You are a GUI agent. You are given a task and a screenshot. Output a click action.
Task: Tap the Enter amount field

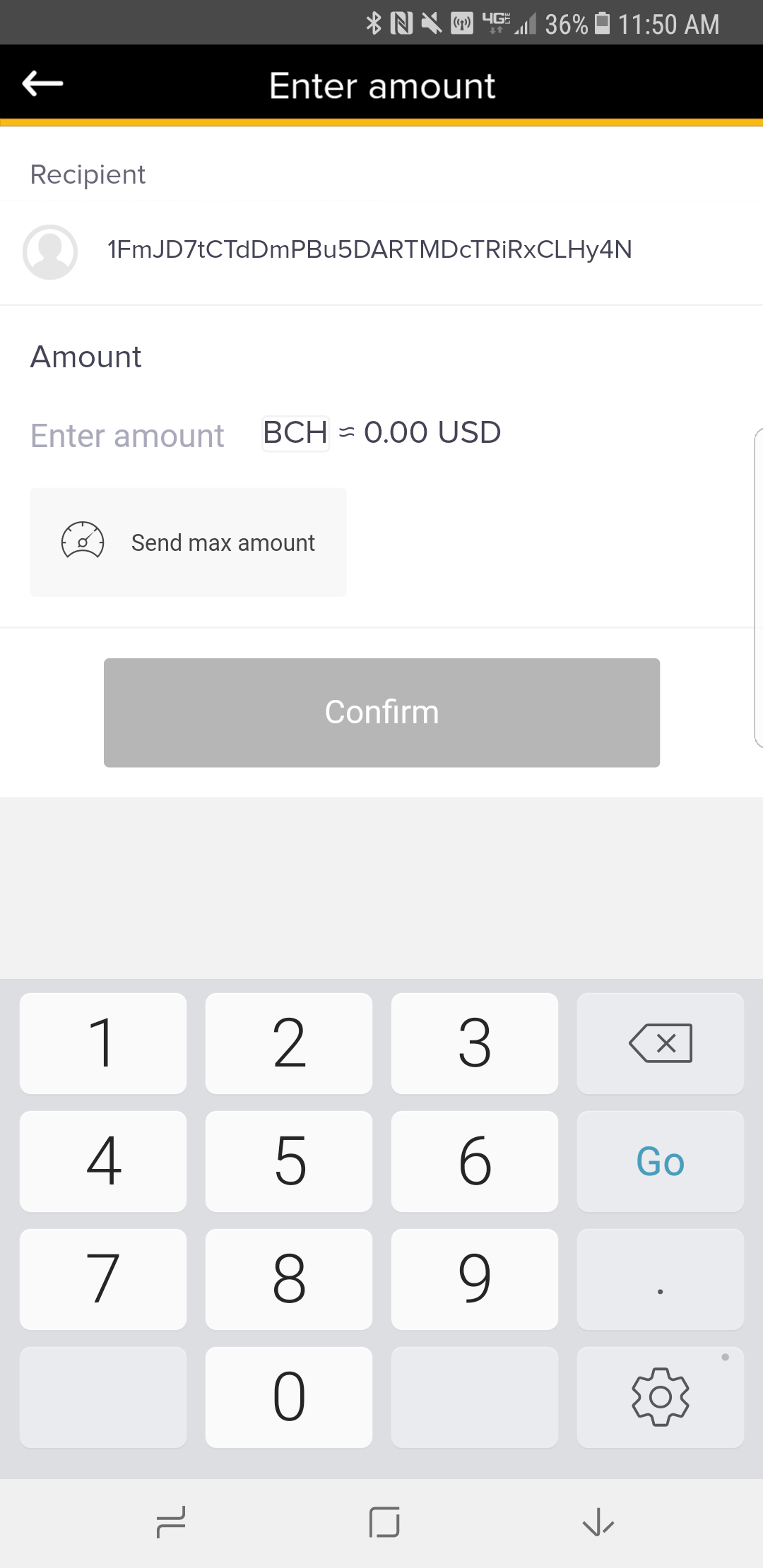[x=128, y=435]
